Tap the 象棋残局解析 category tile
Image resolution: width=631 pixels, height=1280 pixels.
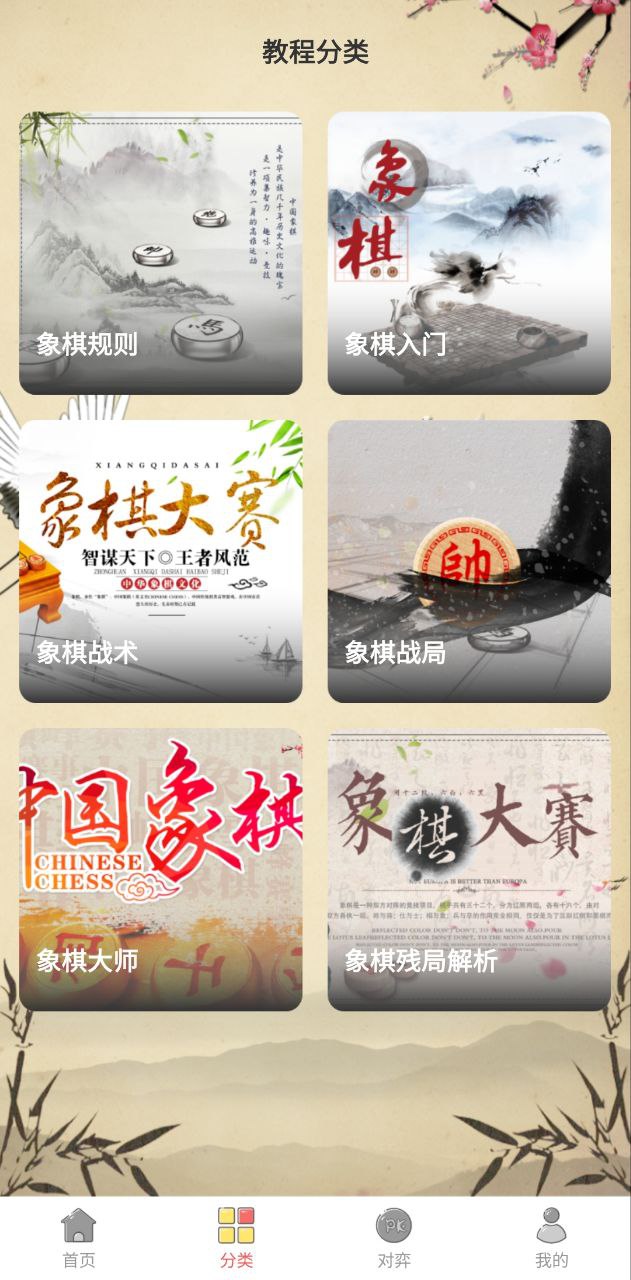(469, 869)
